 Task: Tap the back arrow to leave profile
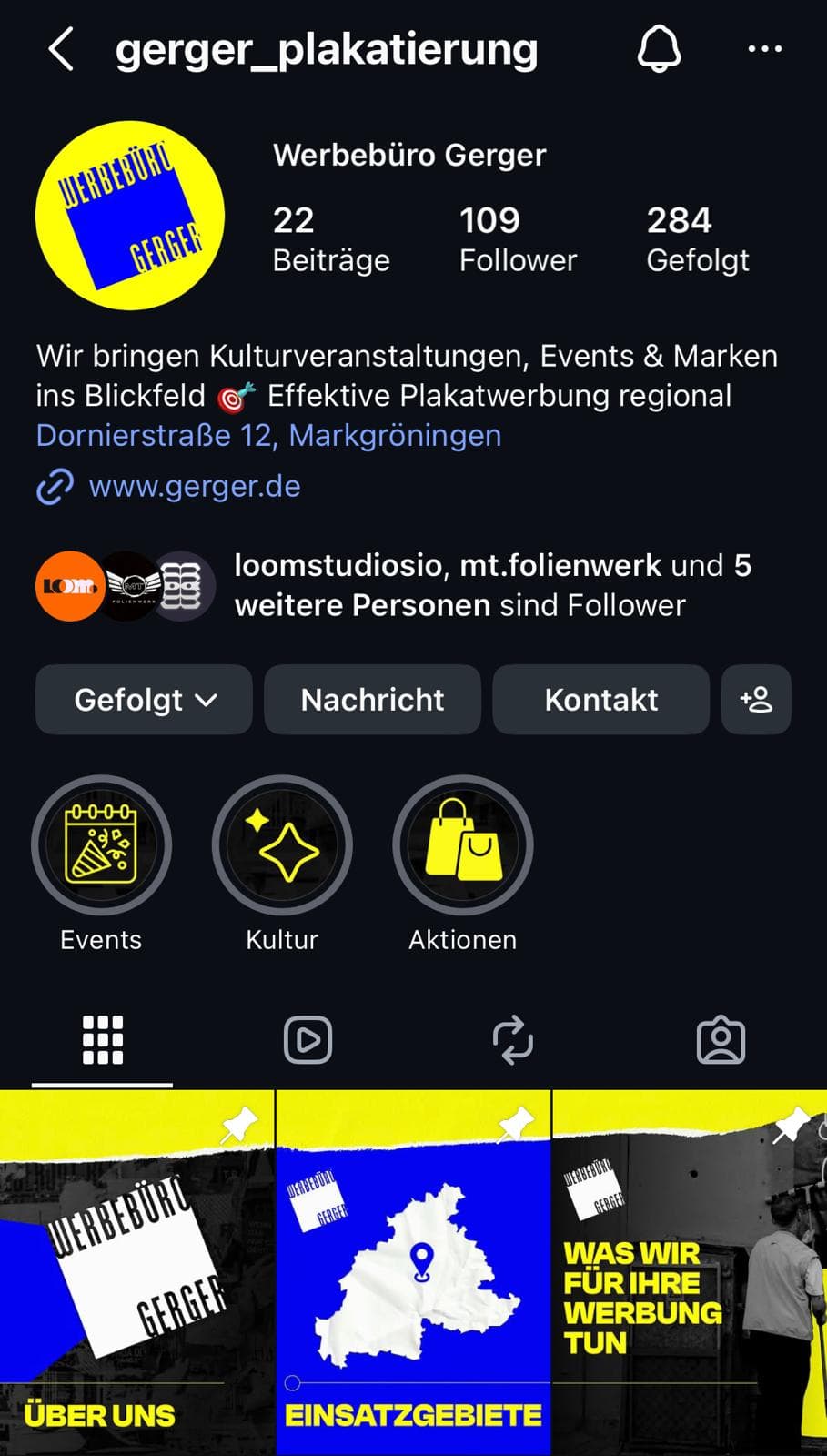(60, 48)
